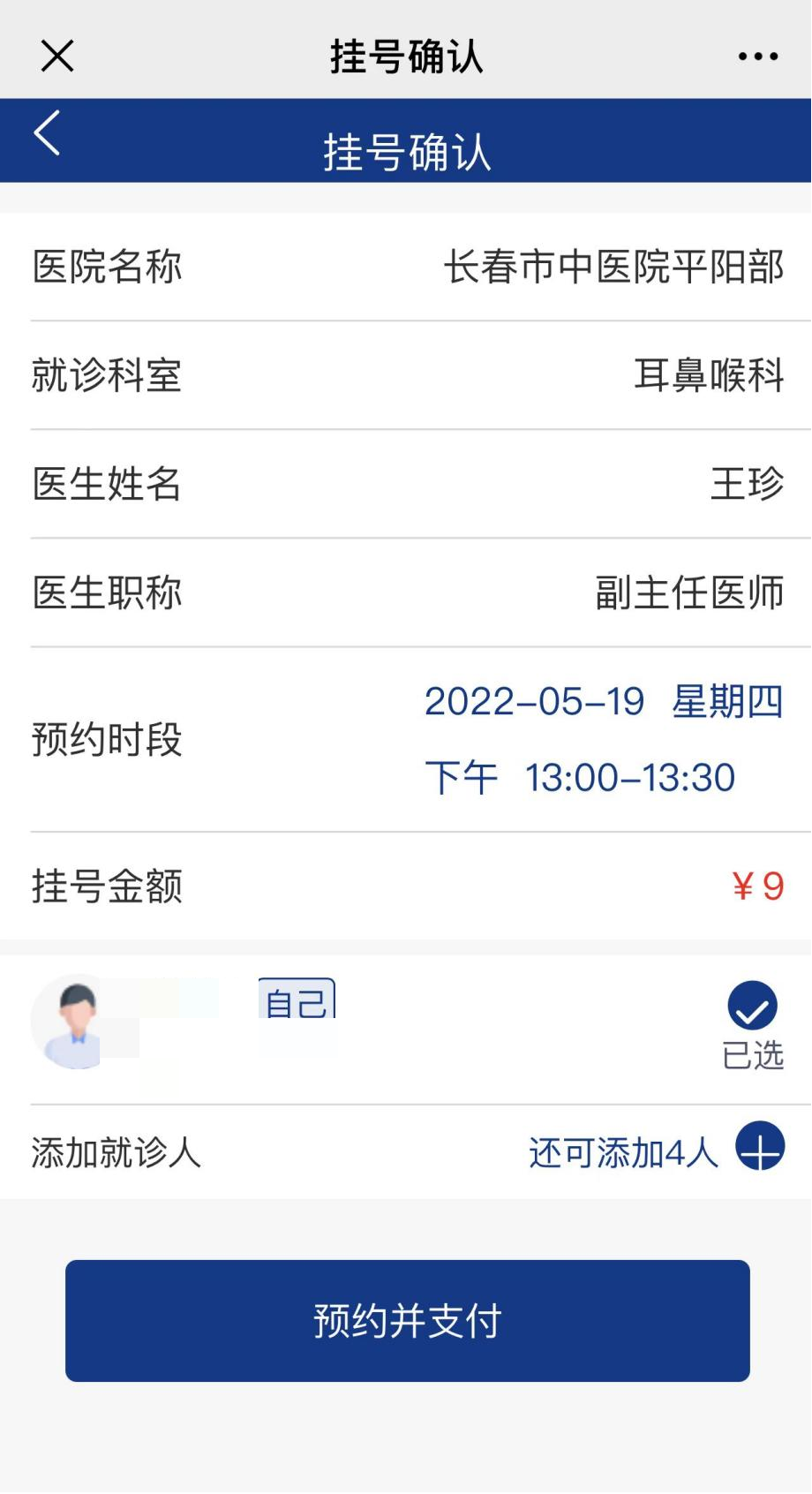Toggle the 已选 checkmark for 自己
812x1494 pixels.
pos(752,1006)
